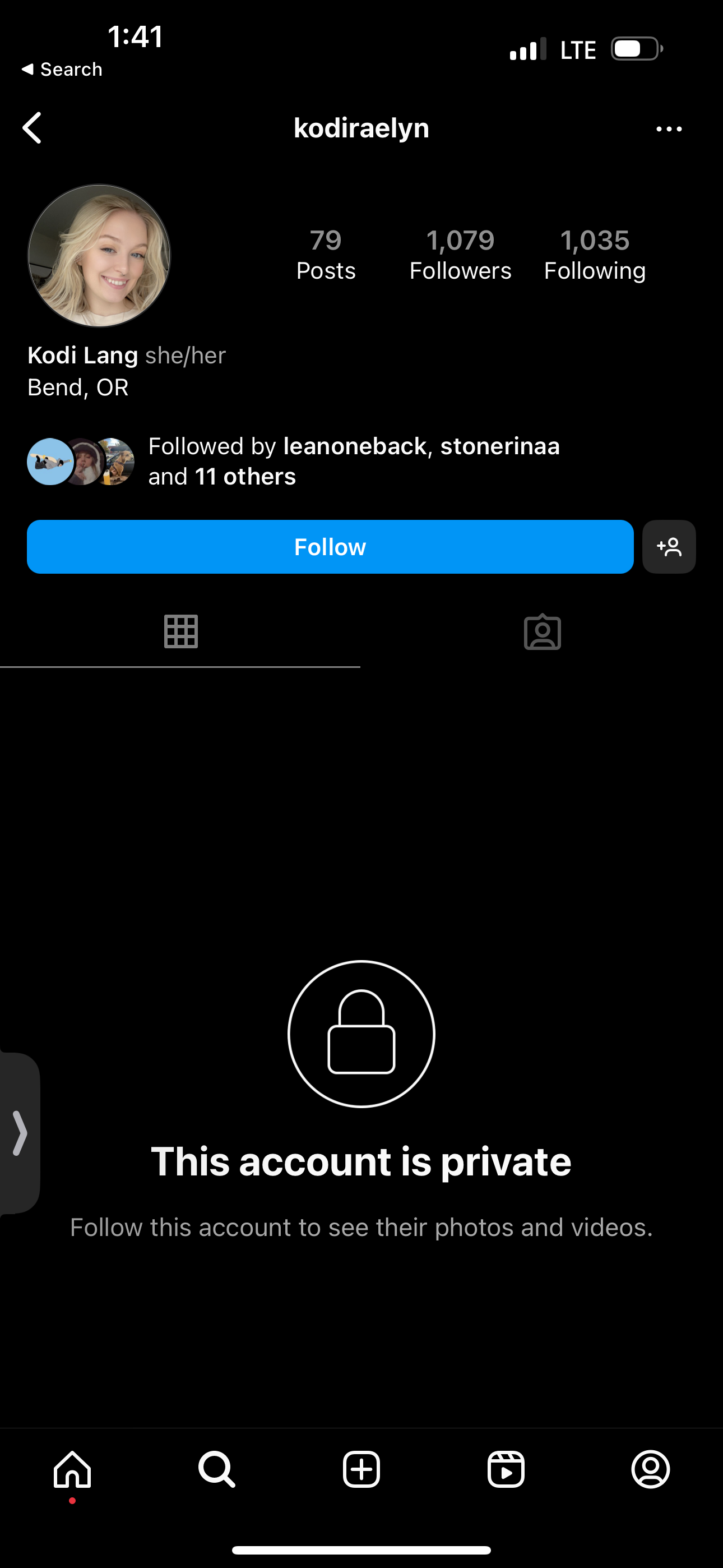Switch to the tagged photos tab
Viewport: 723px width, 1568px height.
[x=543, y=632]
